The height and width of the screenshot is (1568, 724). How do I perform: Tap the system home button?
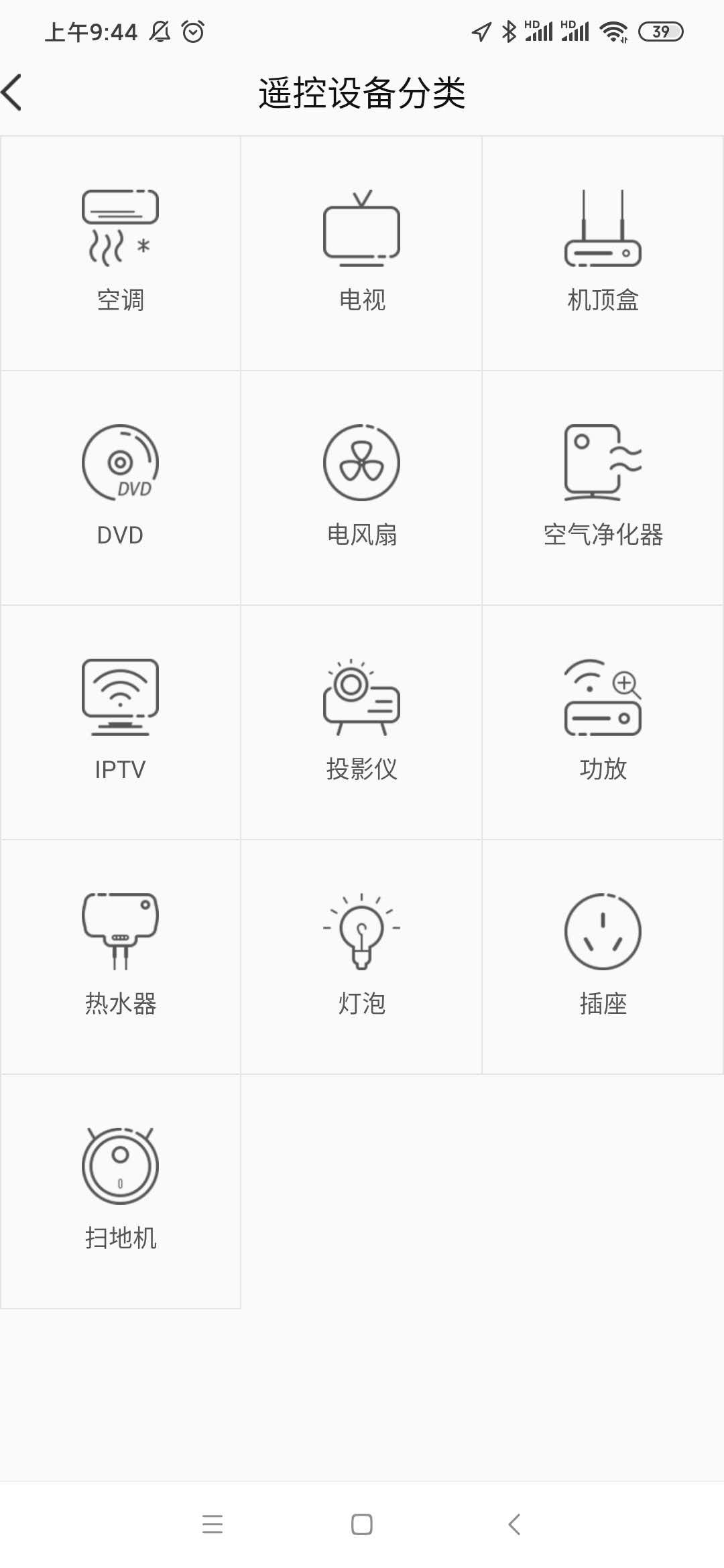[362, 1524]
